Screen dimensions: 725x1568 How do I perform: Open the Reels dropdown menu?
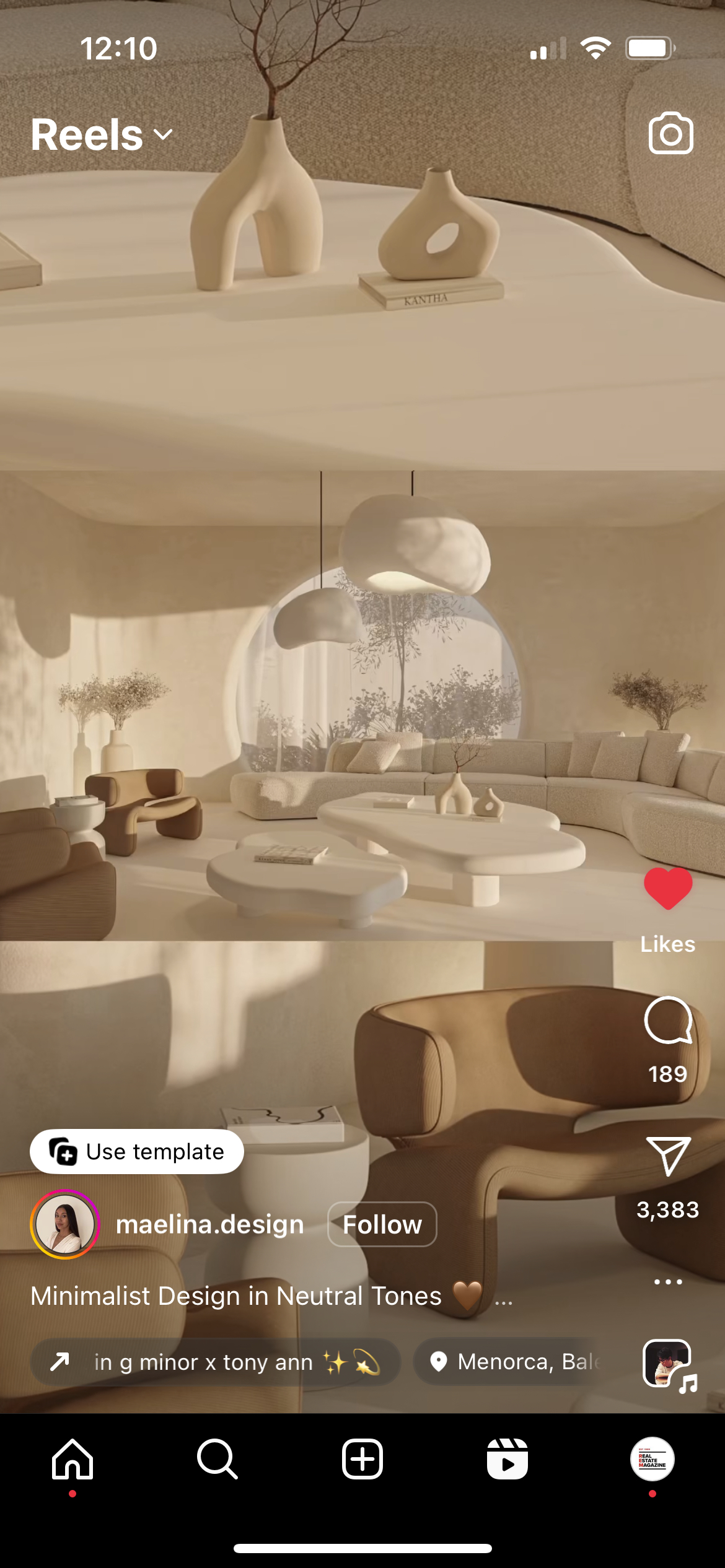coord(102,135)
